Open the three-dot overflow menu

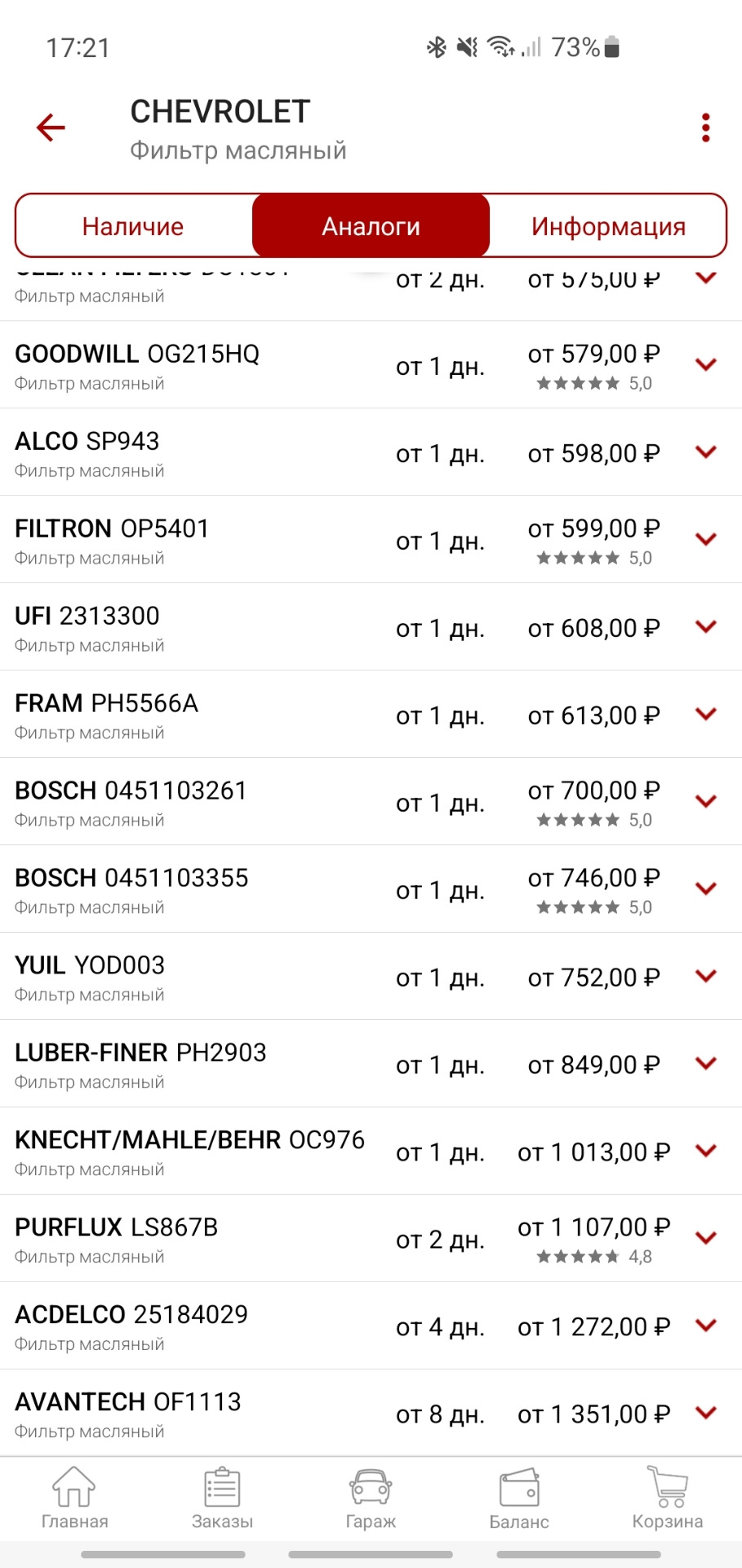[x=705, y=127]
